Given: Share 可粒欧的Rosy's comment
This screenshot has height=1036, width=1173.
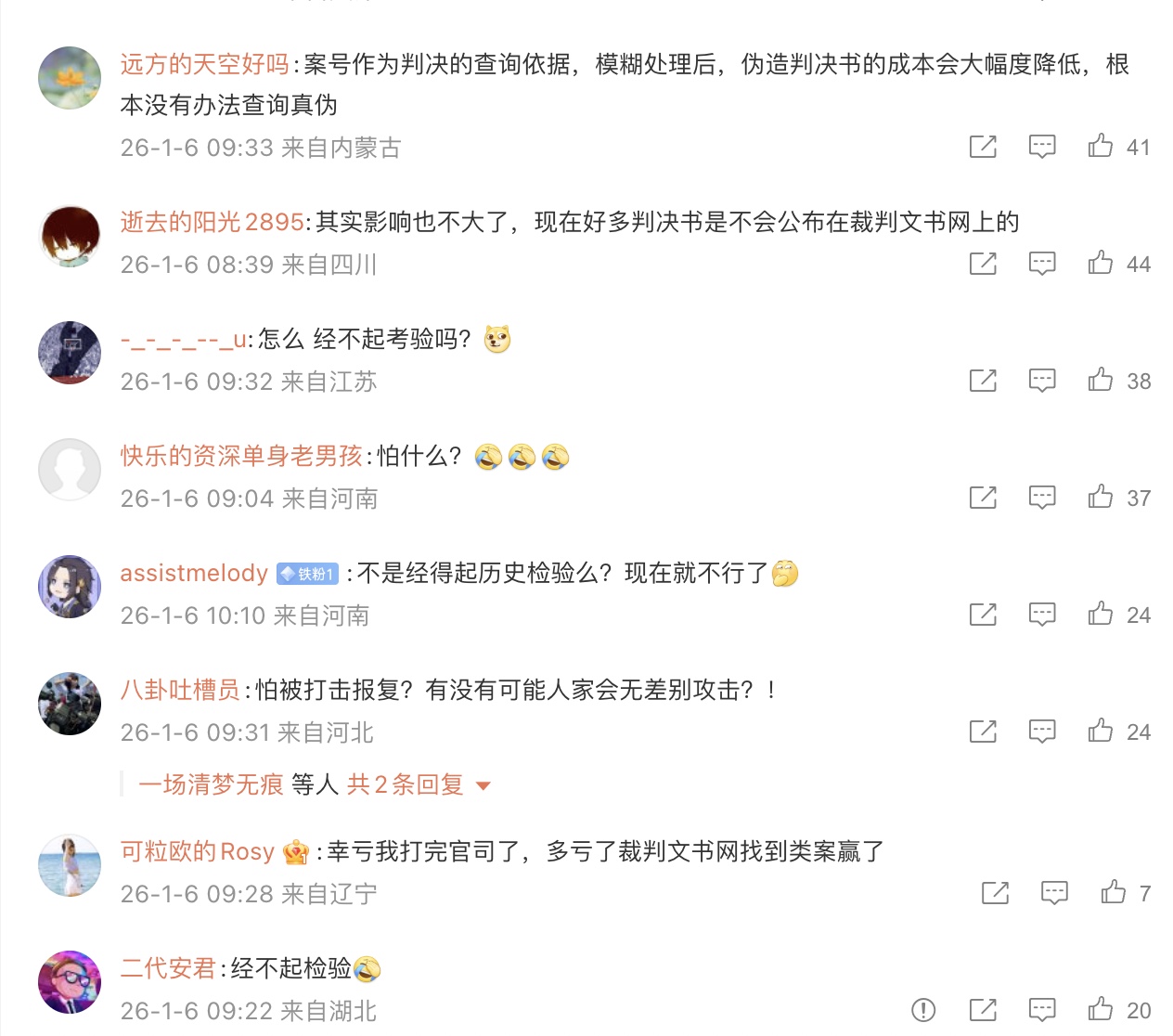Looking at the screenshot, I should [995, 893].
